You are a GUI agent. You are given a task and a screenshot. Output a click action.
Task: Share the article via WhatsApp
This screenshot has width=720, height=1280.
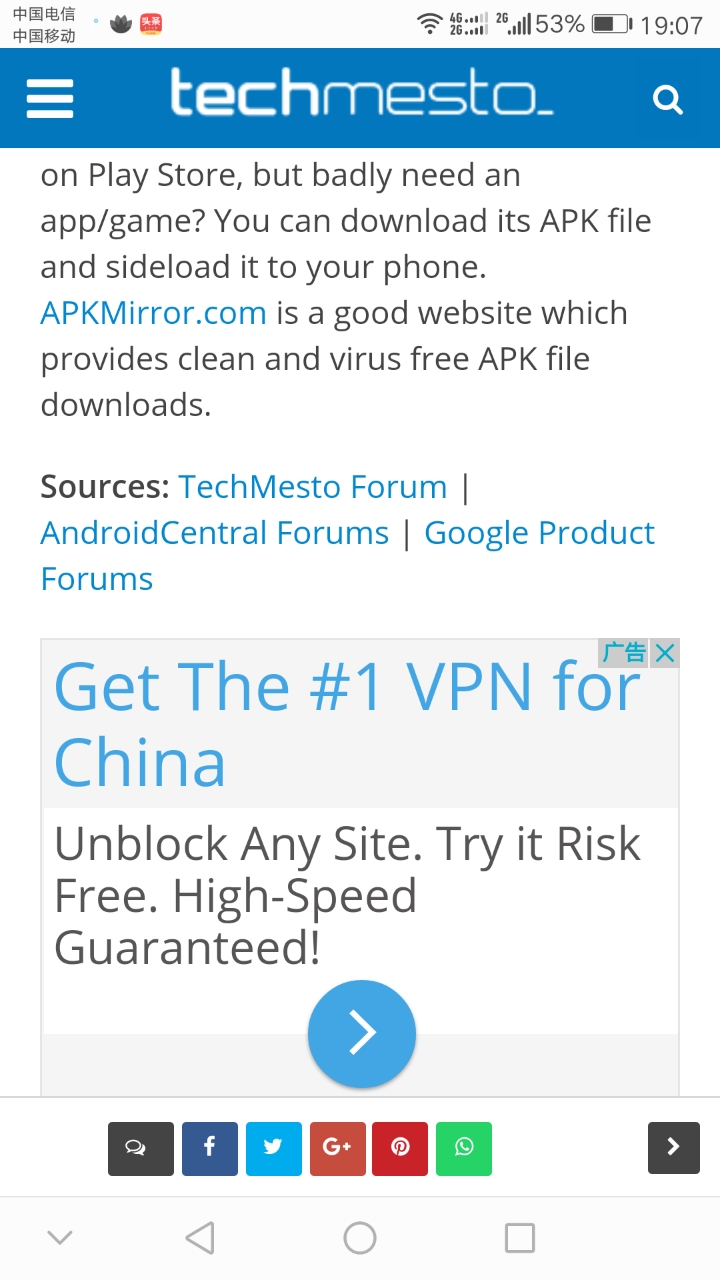pyautogui.click(x=464, y=1148)
